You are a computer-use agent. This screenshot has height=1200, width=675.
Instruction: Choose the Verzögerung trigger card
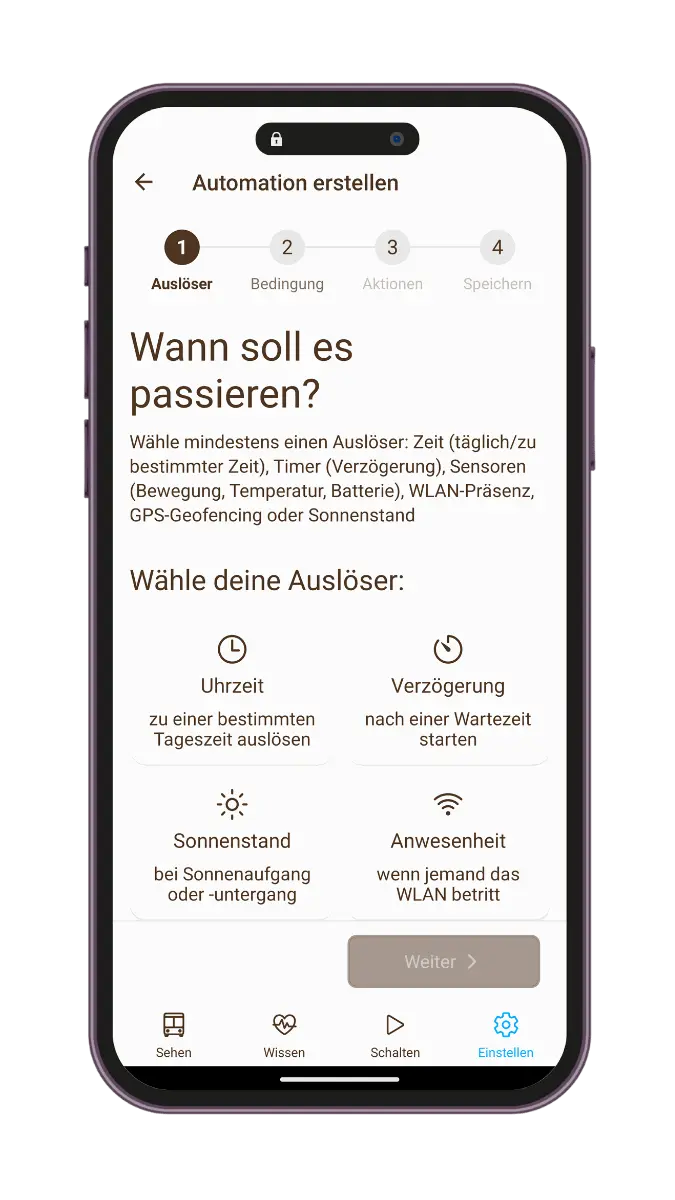[448, 693]
